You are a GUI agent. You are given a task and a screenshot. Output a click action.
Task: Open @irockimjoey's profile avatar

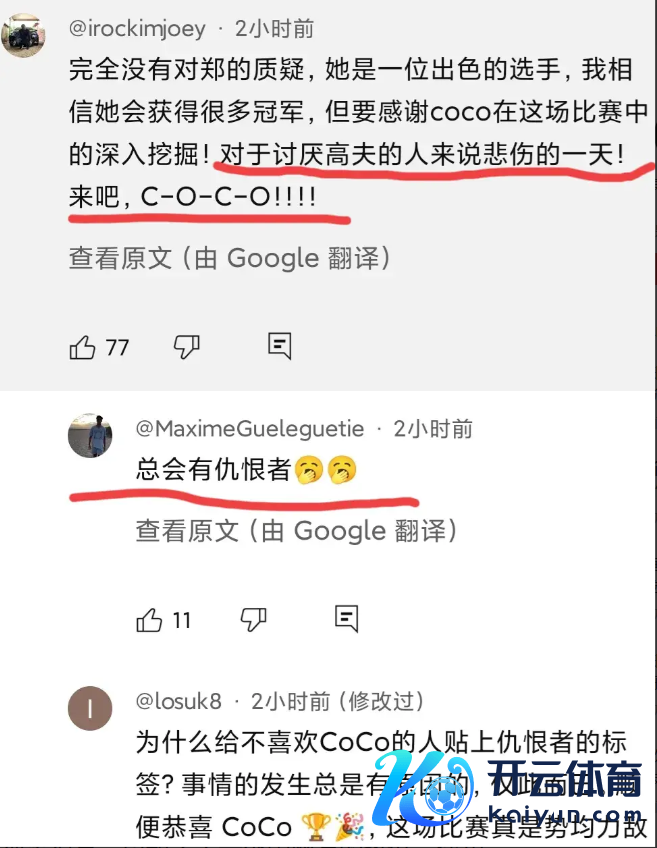[x=21, y=36]
